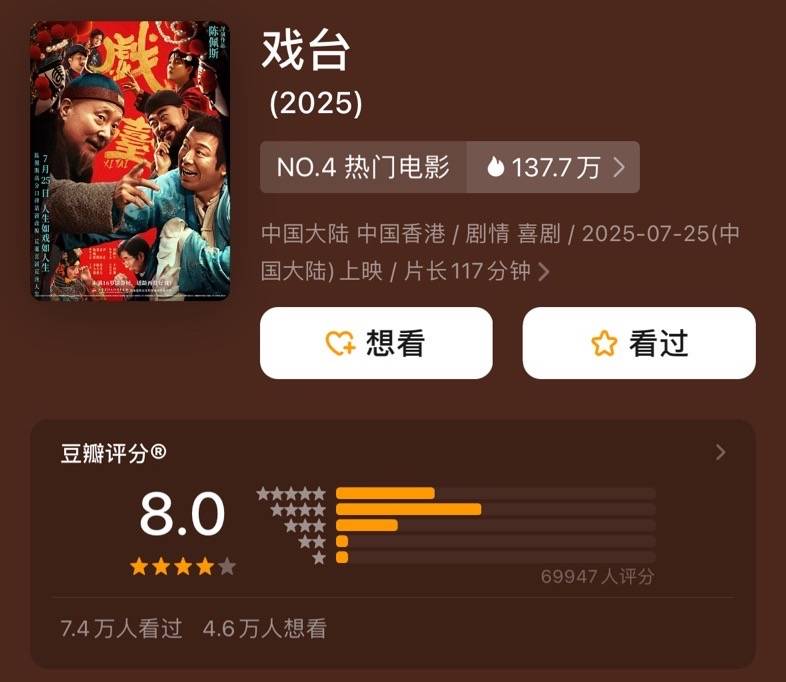This screenshot has width=786, height=682.
Task: Open the 戏台 movie poster
Action: tap(130, 160)
